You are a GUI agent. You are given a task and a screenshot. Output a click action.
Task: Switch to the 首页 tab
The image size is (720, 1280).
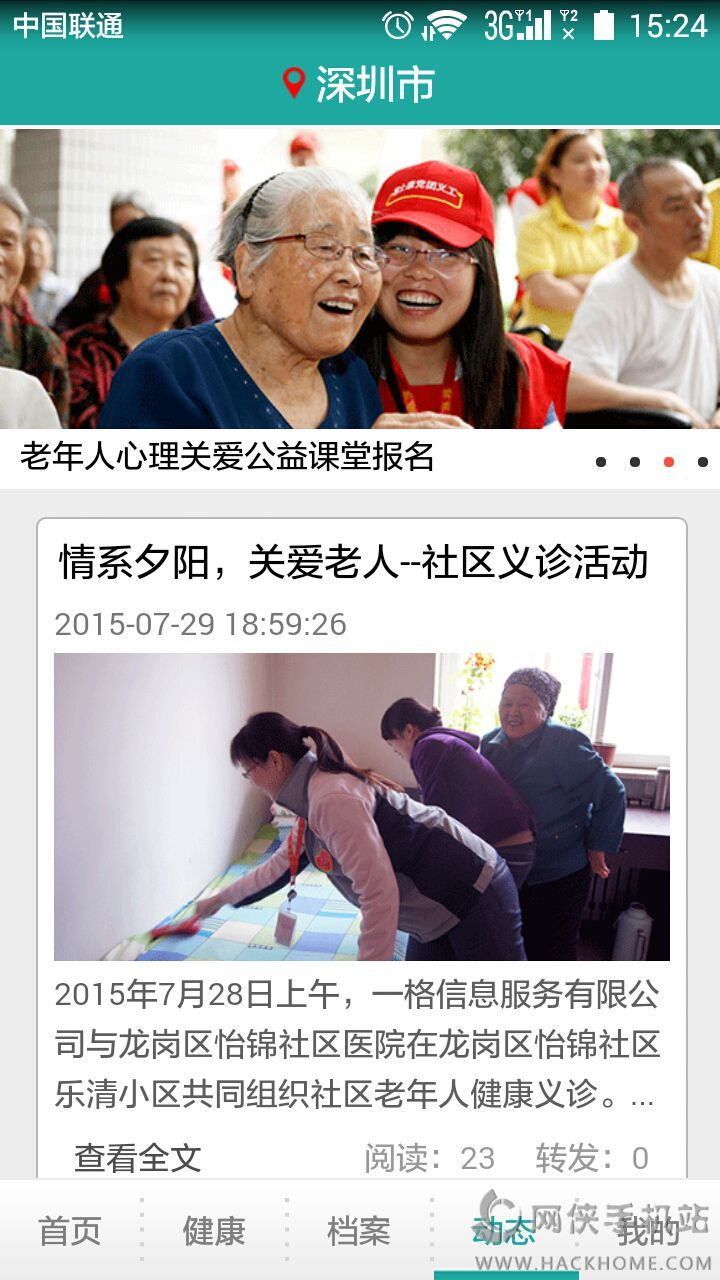pos(70,1231)
